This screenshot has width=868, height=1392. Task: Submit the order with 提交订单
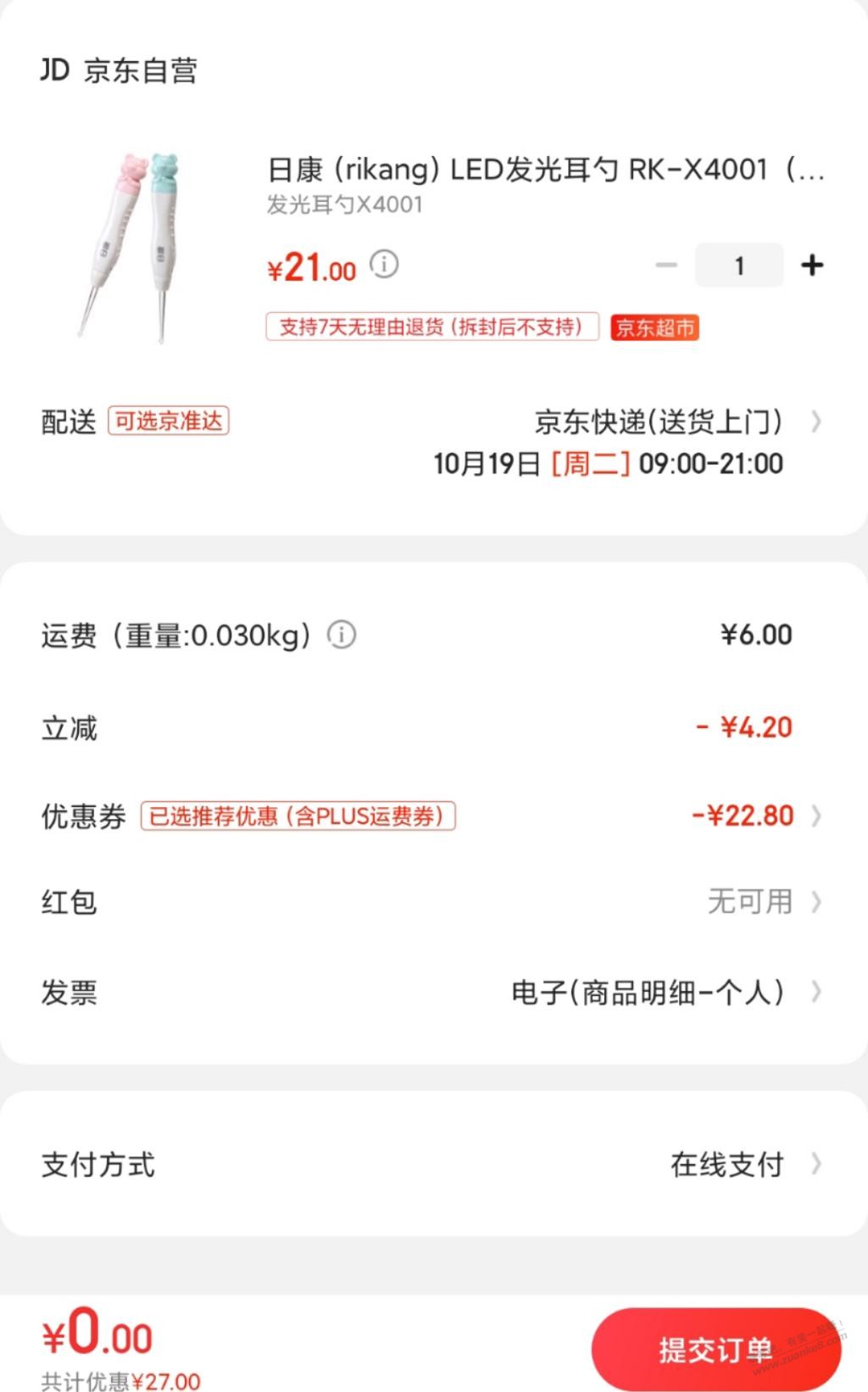click(x=715, y=1350)
